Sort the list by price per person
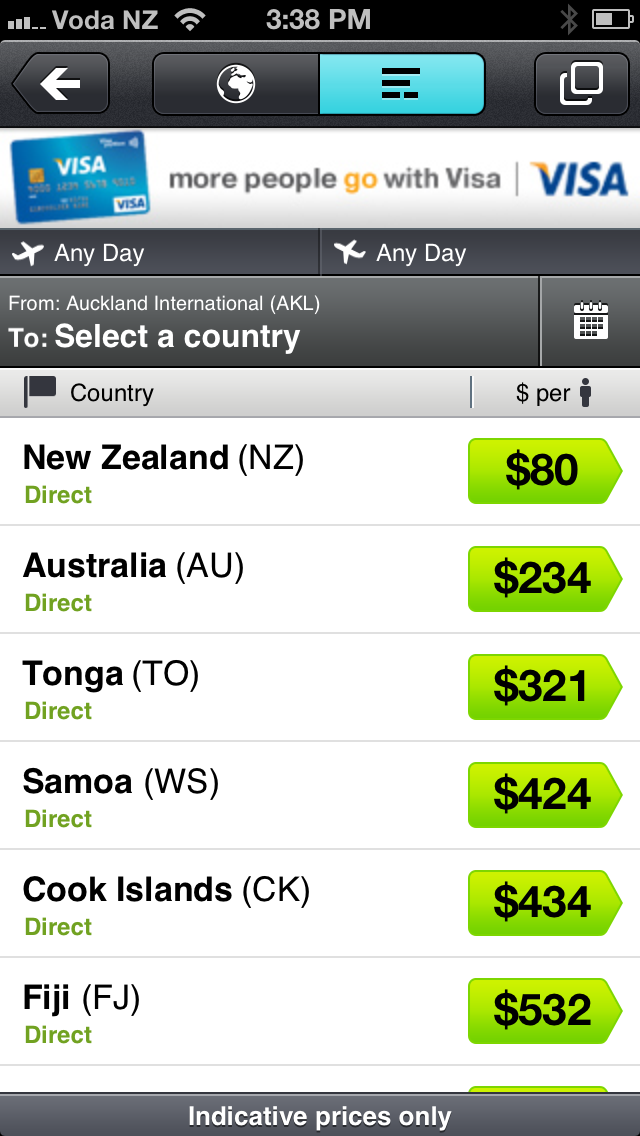 point(554,393)
